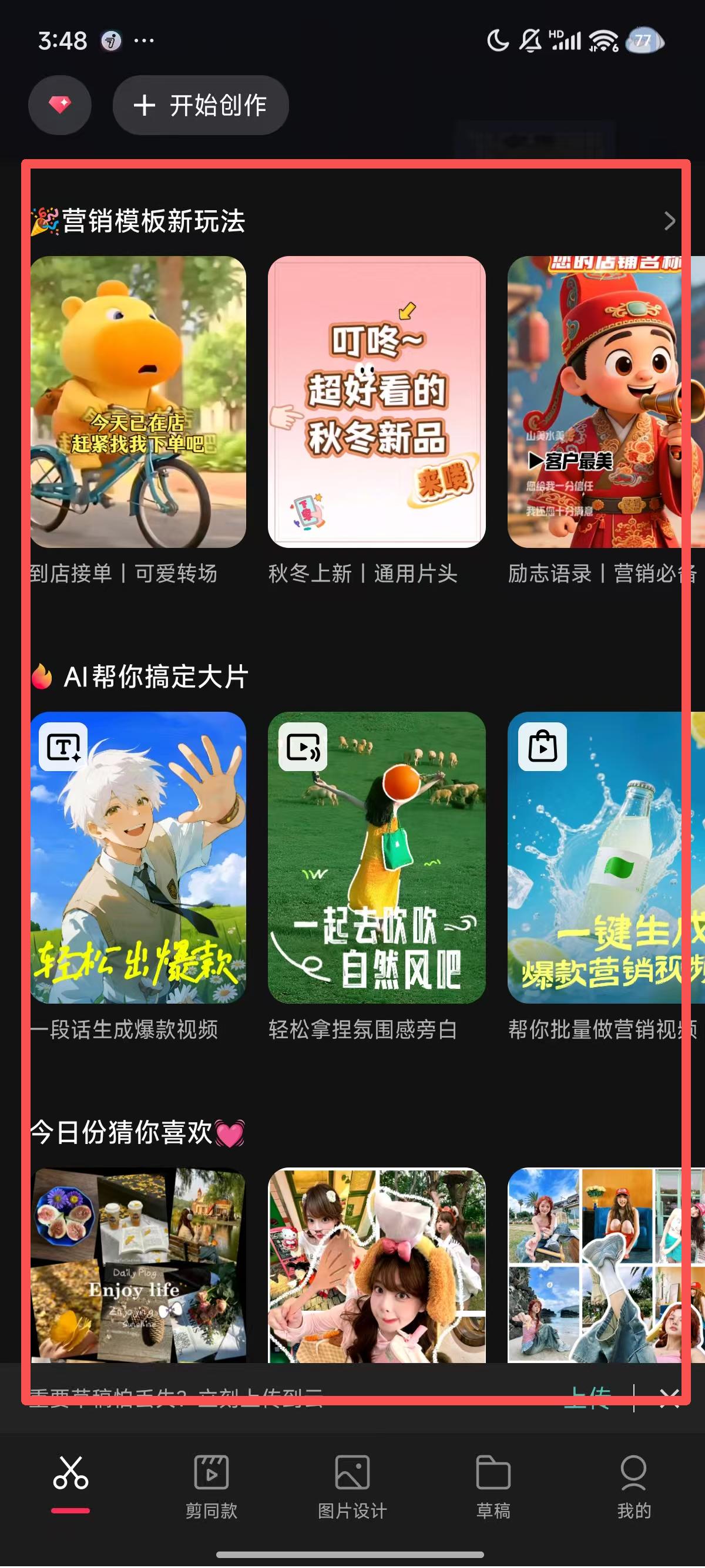705x1568 pixels.
Task: Expand the 营销模板新玩法 section via its chevron
Action: 669,221
